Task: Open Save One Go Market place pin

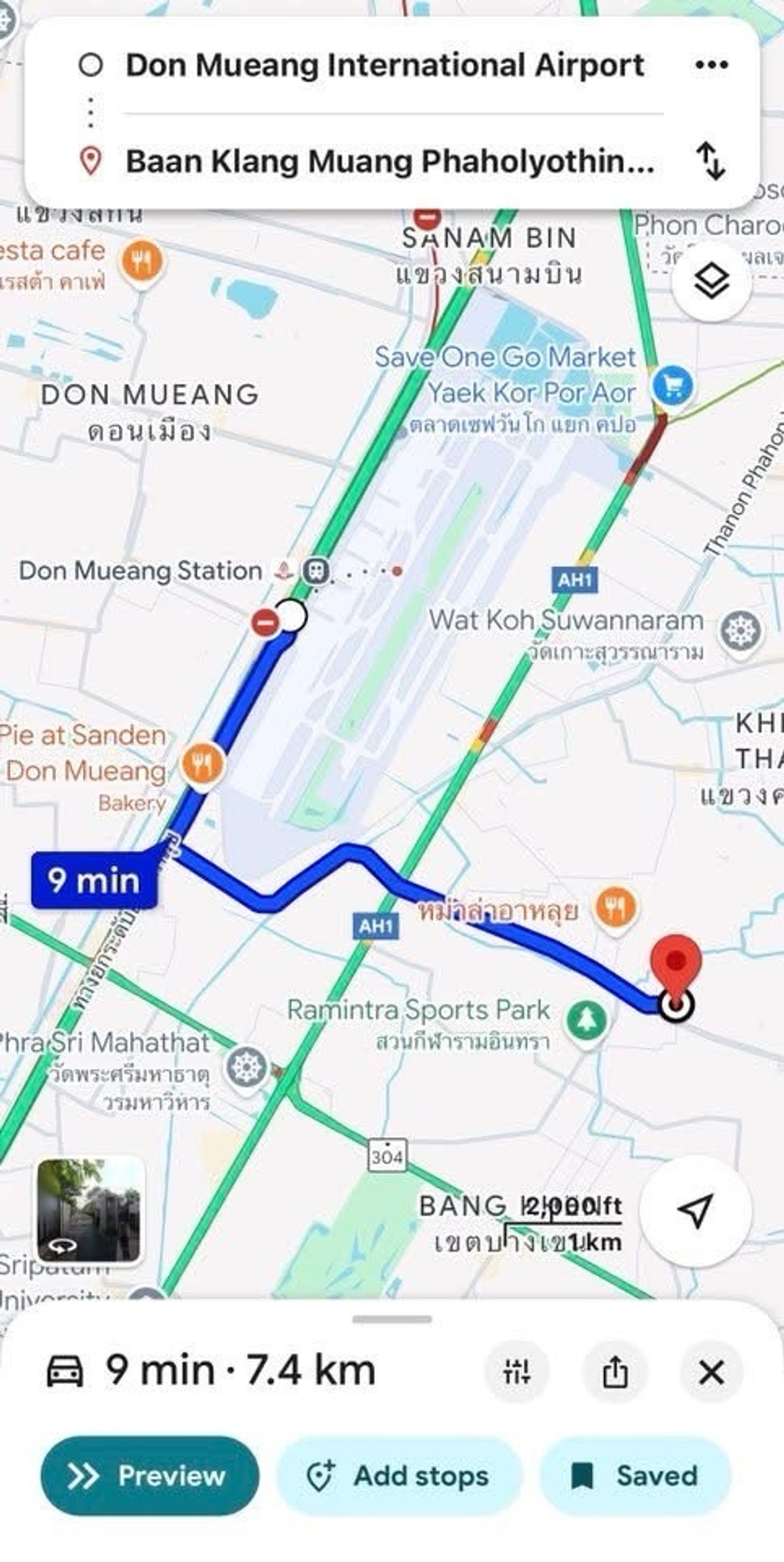Action: pos(673,386)
